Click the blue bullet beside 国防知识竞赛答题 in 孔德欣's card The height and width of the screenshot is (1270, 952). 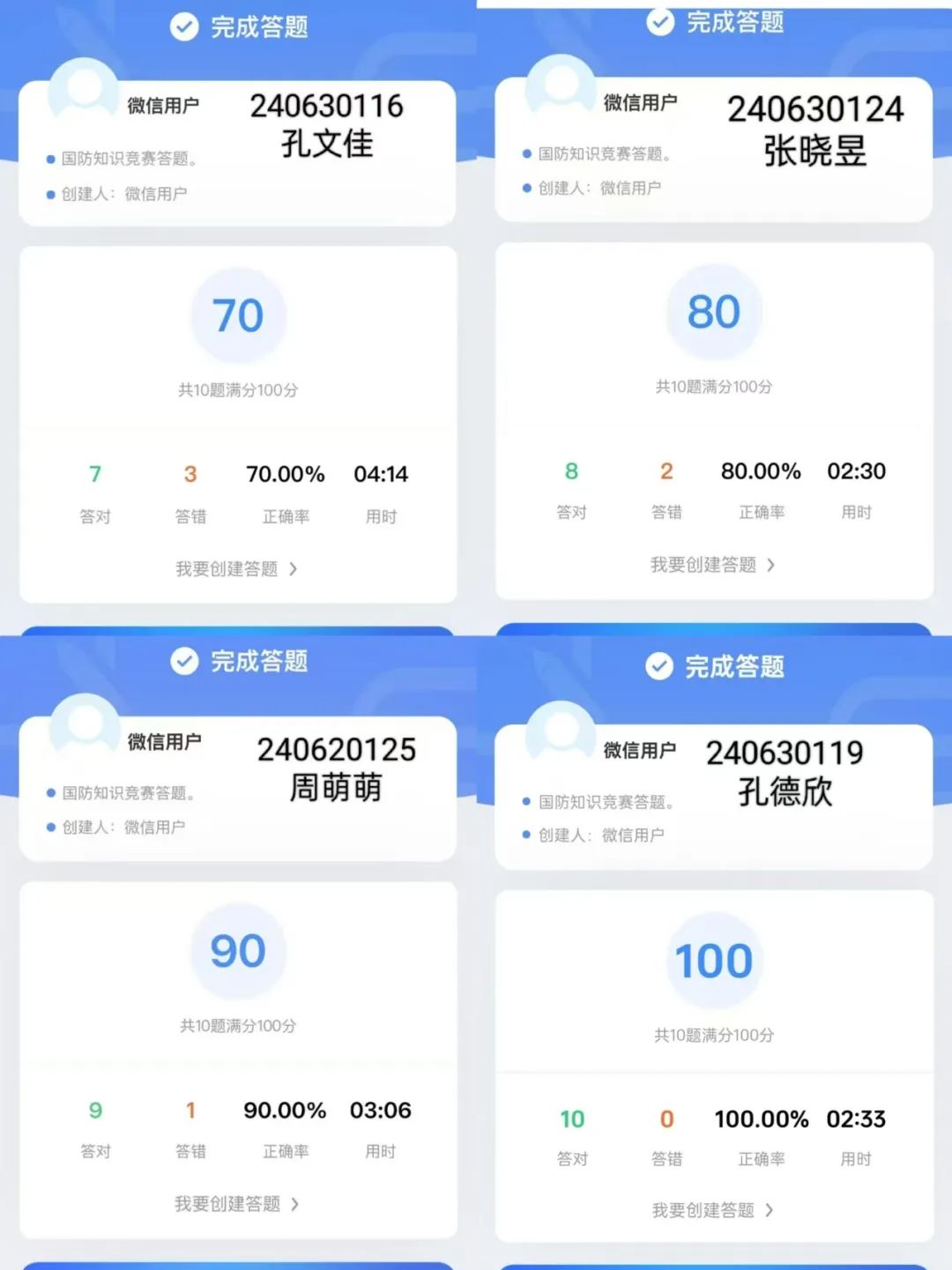coord(526,803)
